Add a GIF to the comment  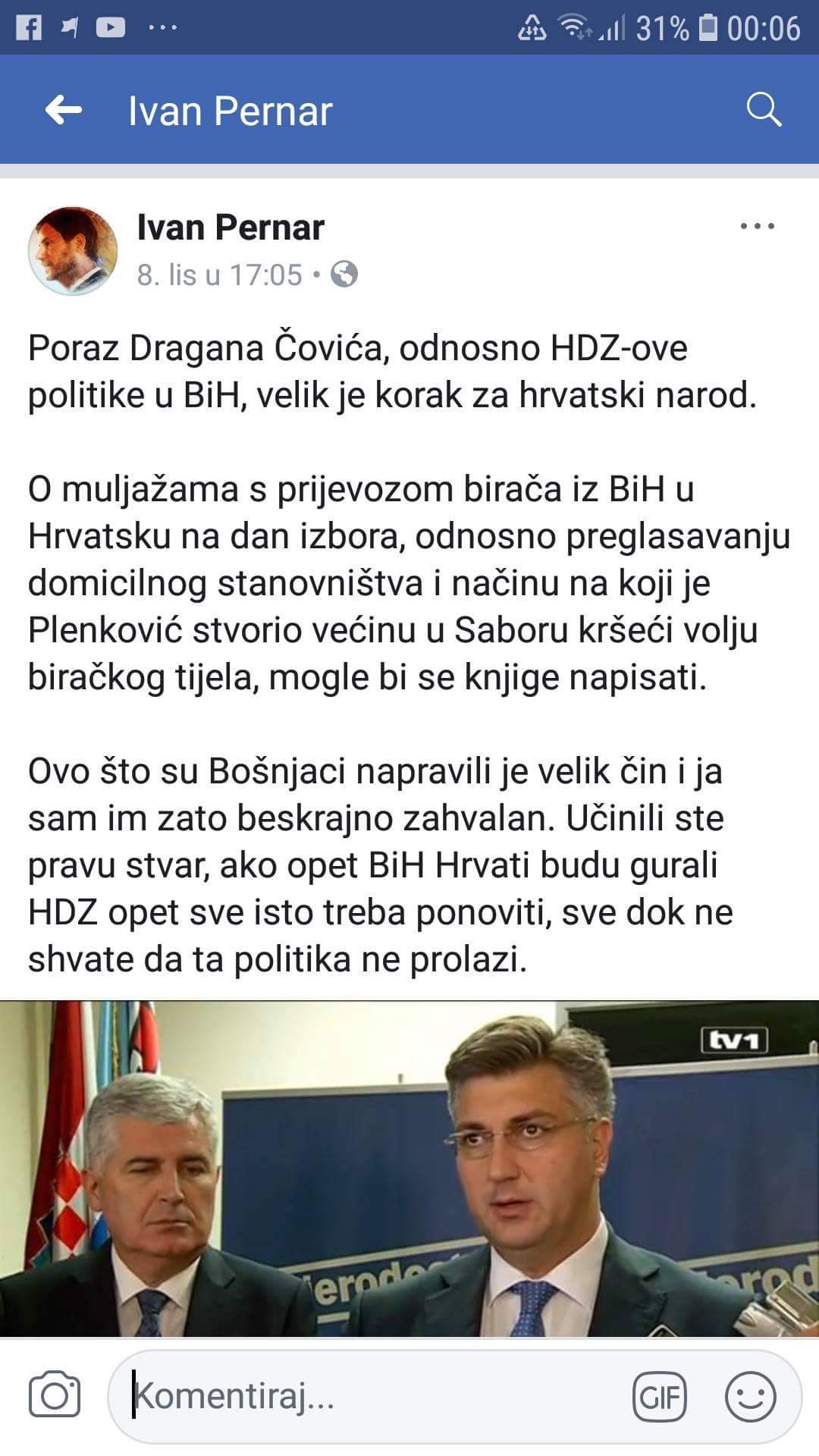[659, 1396]
